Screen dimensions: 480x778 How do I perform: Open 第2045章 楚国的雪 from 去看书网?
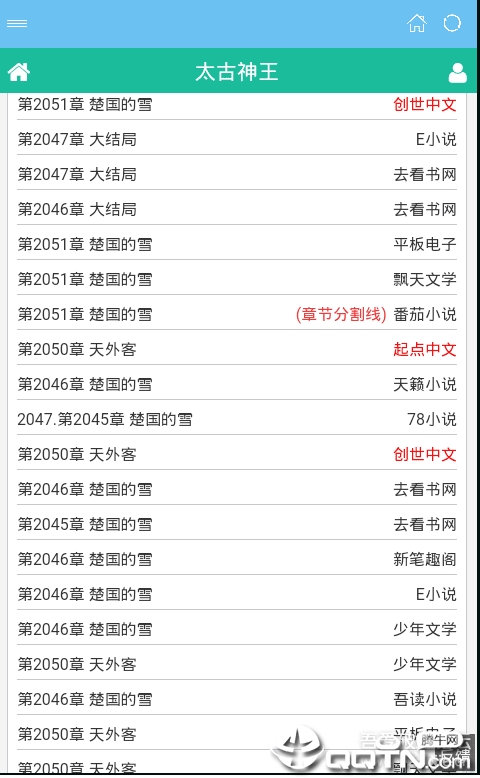(237, 524)
